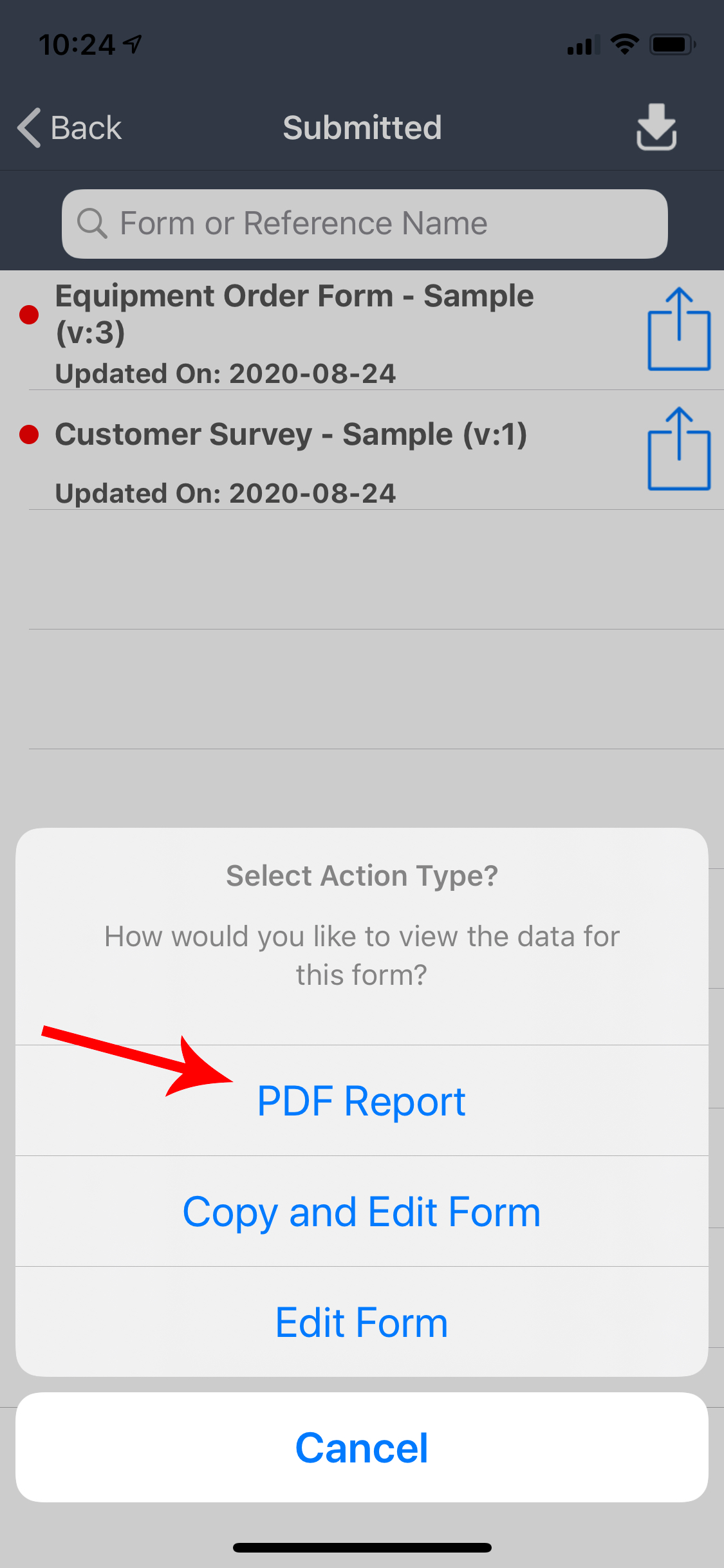Viewport: 724px width, 1568px height.
Task: Focus the Form or Reference Name search
Action: [x=364, y=223]
